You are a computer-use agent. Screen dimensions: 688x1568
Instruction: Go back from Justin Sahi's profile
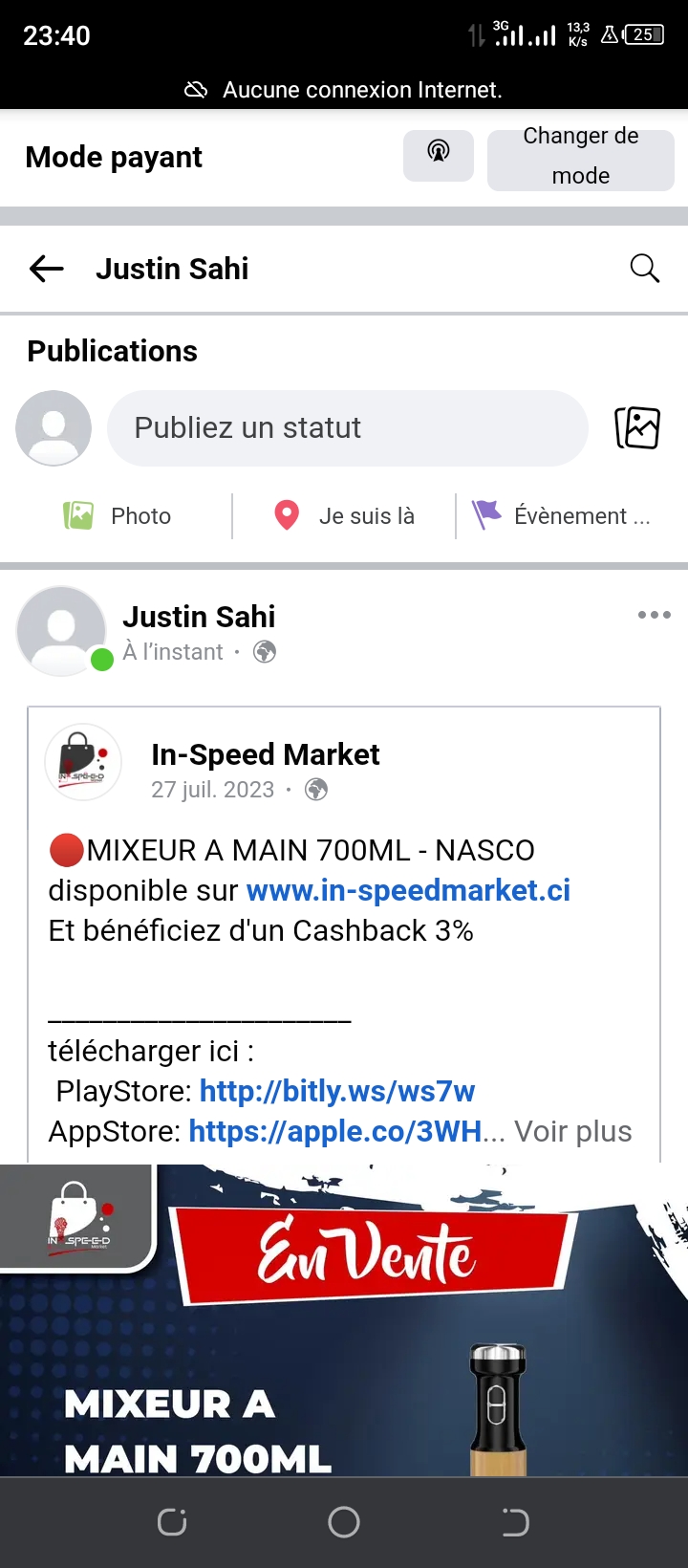(x=46, y=269)
